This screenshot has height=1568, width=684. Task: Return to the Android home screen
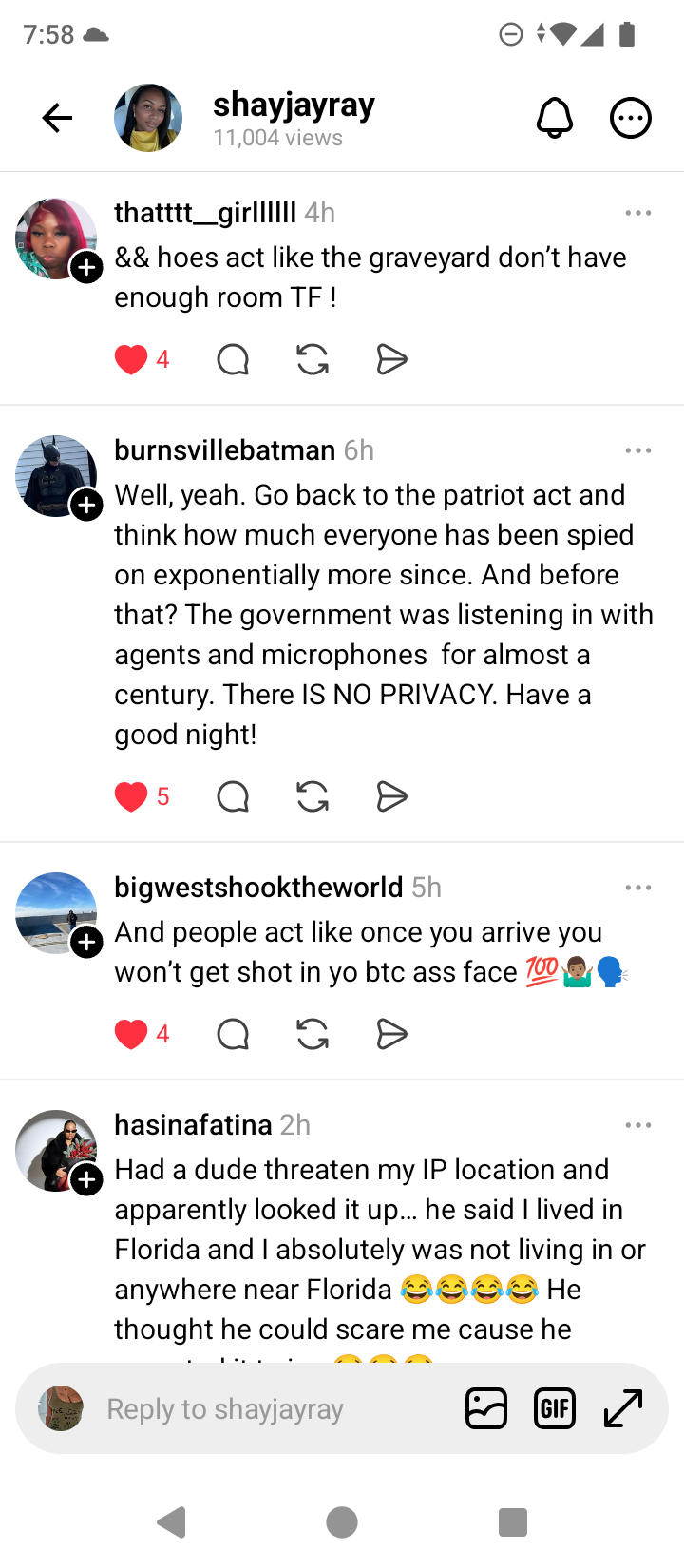coord(342,1522)
